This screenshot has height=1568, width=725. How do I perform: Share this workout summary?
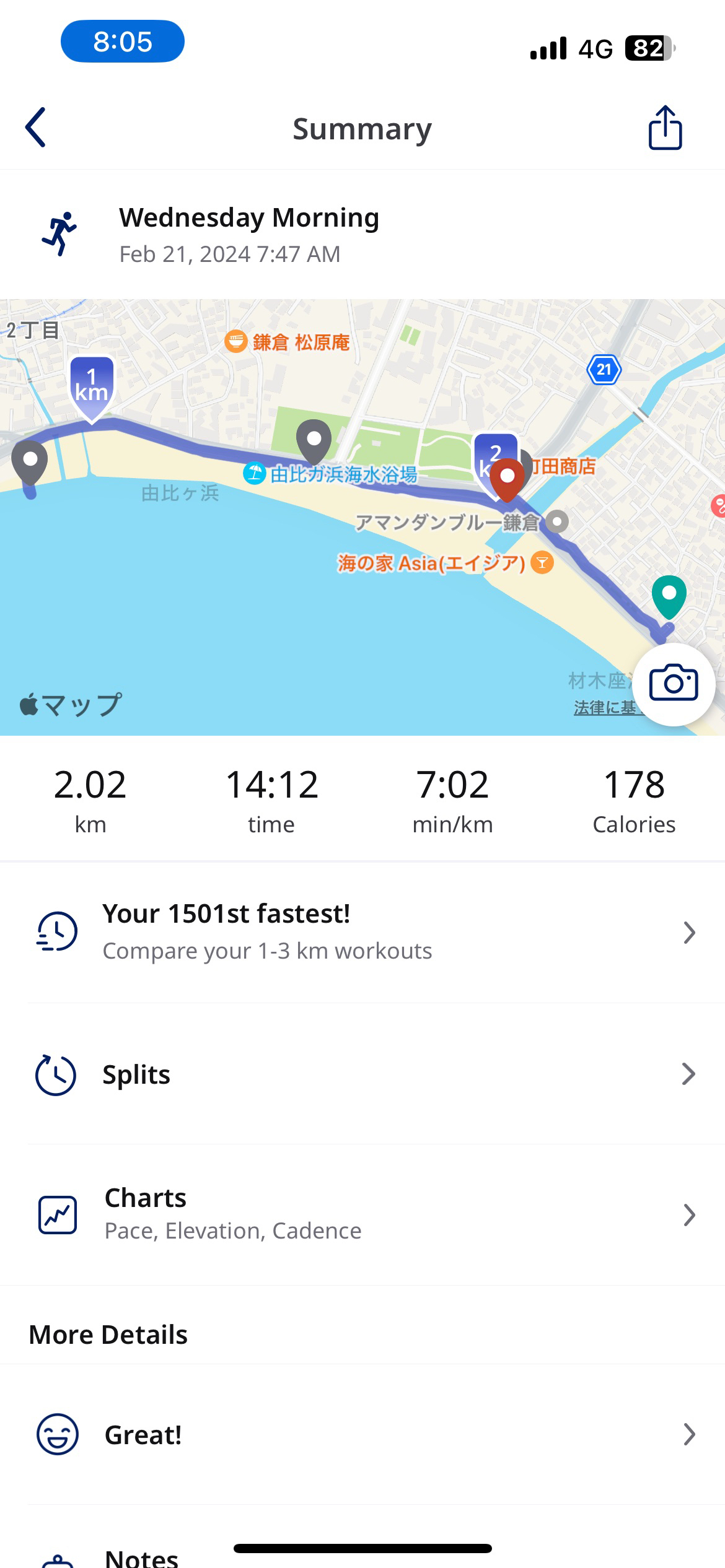point(665,128)
